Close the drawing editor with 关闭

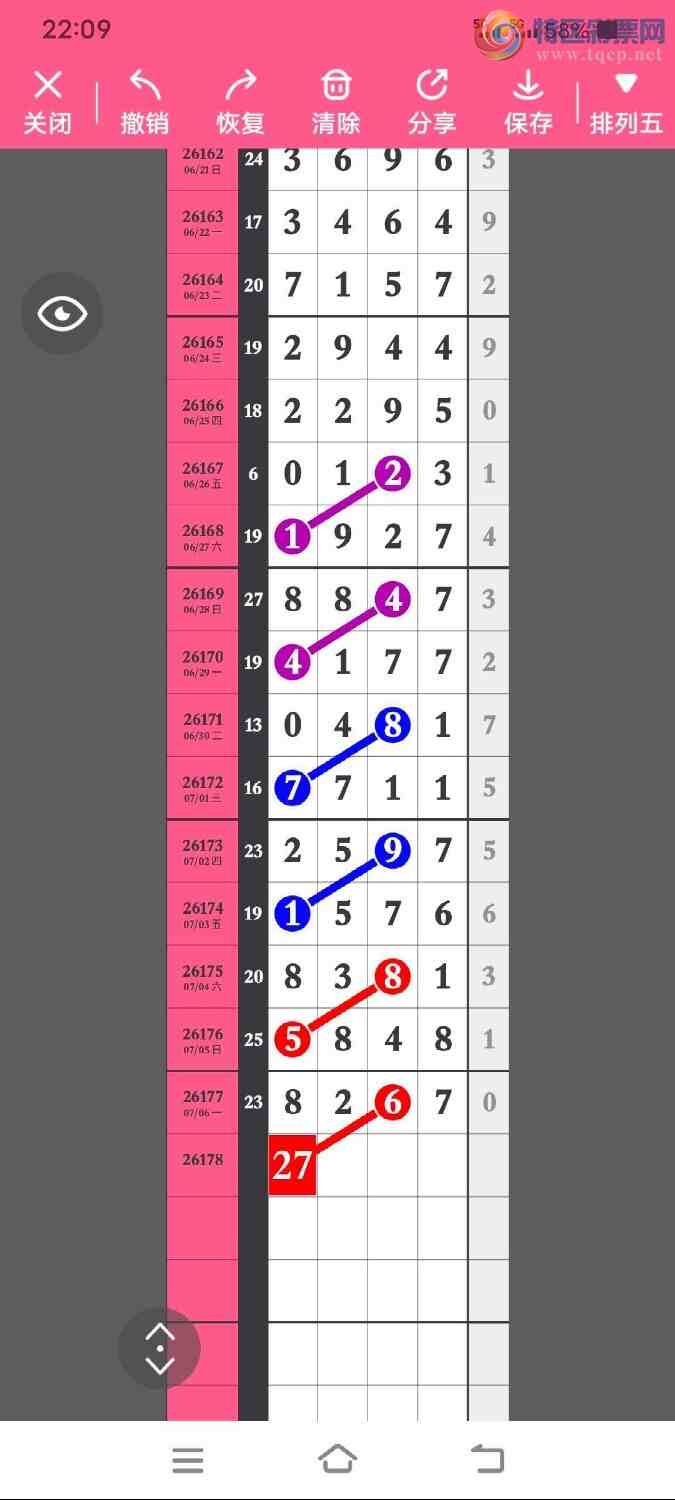point(48,102)
